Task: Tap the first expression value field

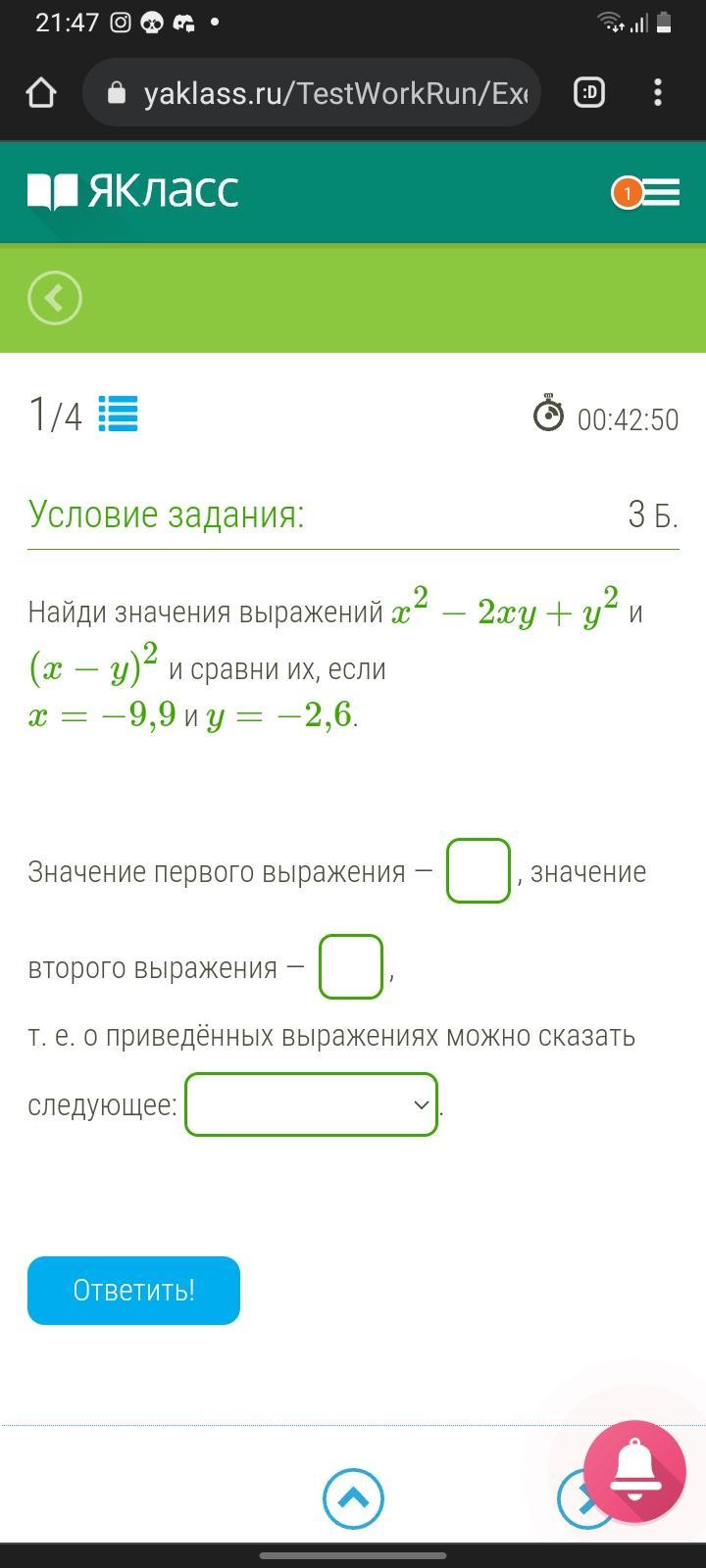Action: coord(479,870)
